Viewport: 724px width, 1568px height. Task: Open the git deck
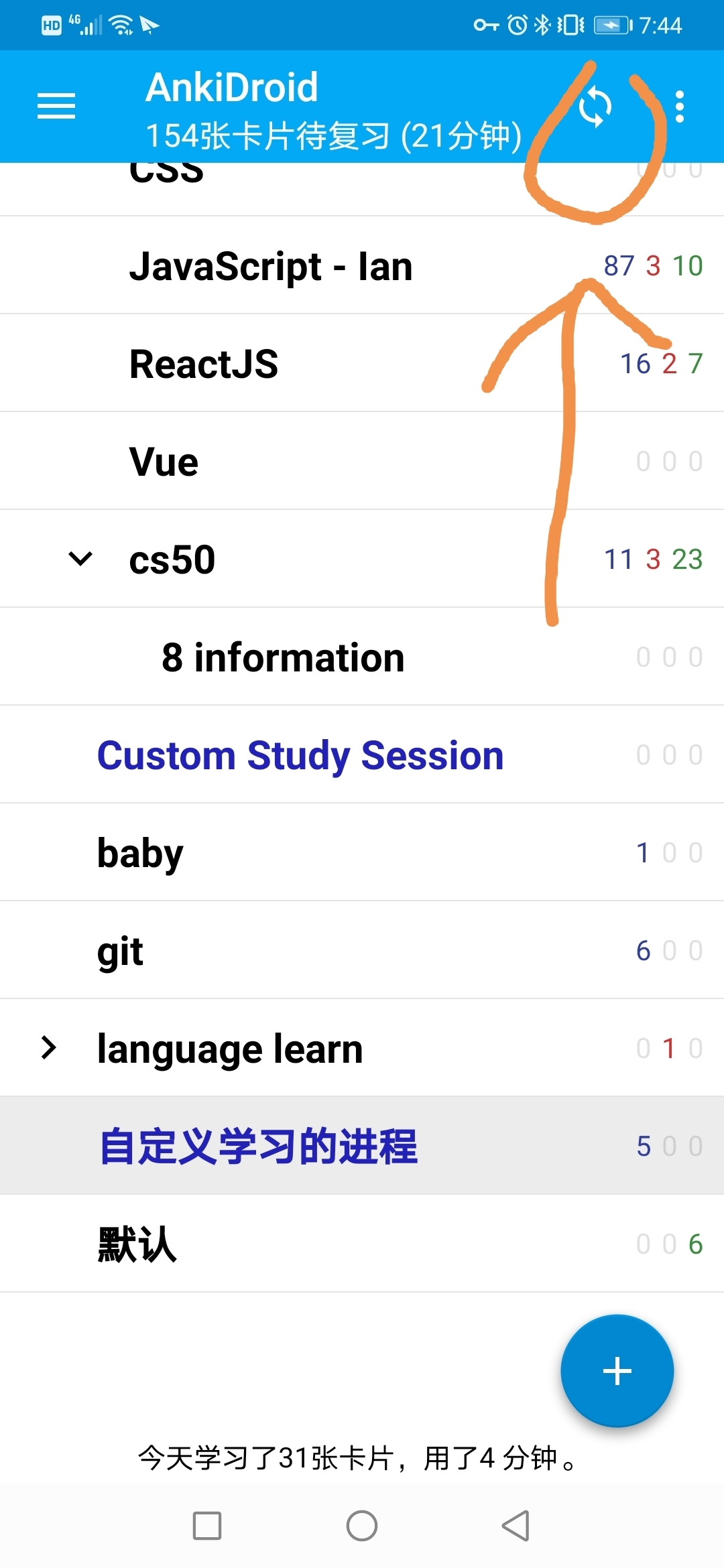tap(121, 951)
